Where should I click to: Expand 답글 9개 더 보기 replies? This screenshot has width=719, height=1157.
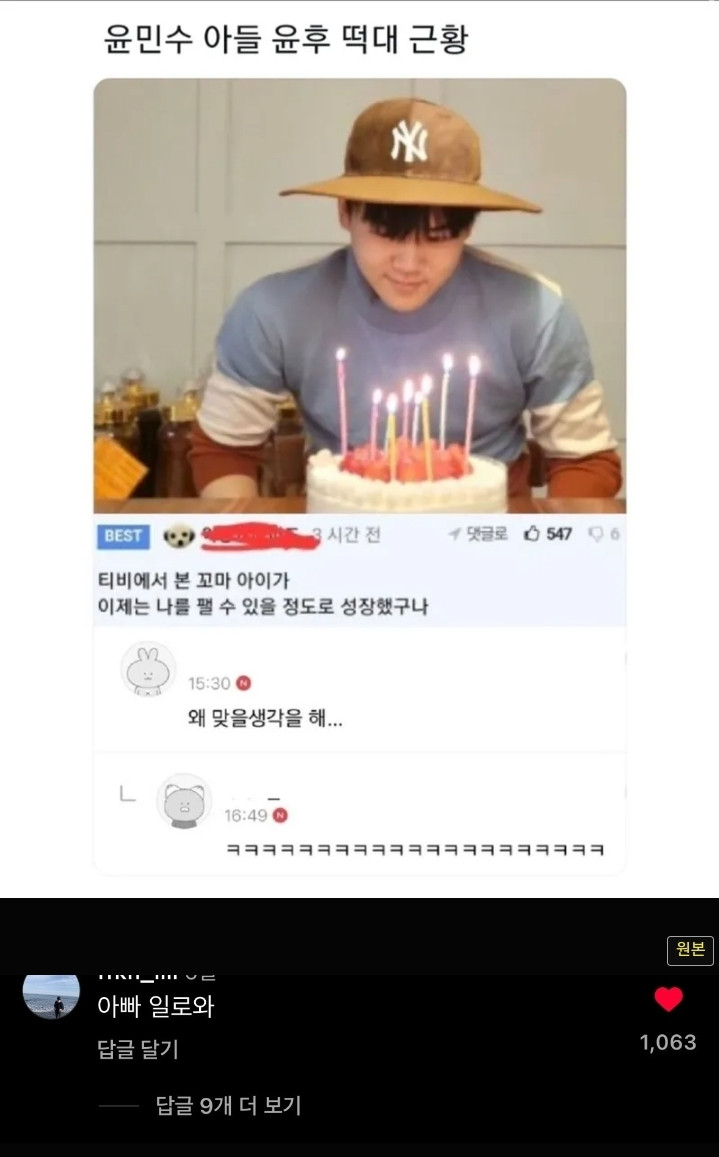point(228,1105)
